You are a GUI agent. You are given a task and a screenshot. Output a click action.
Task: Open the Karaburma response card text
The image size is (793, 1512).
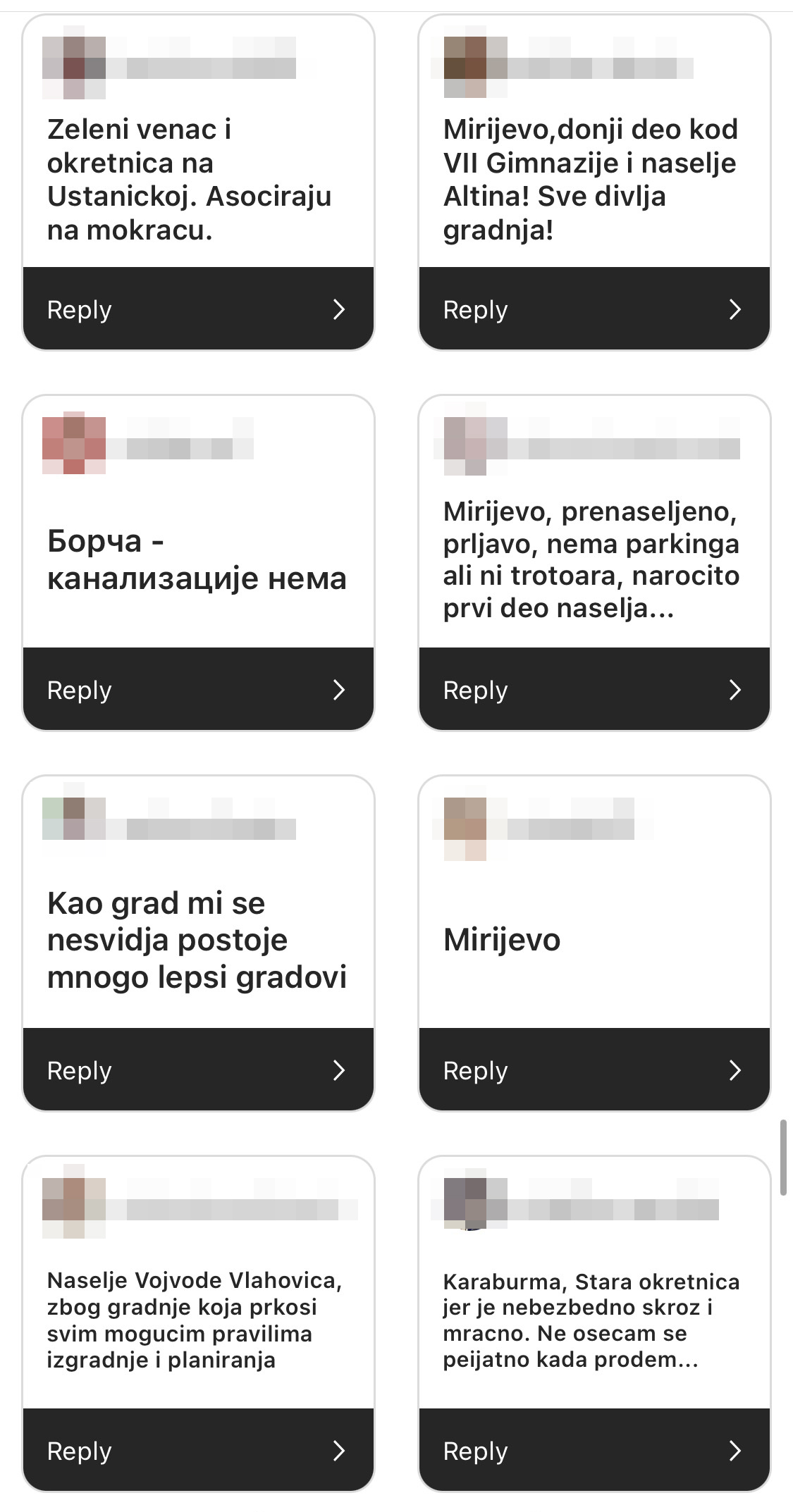591,1320
